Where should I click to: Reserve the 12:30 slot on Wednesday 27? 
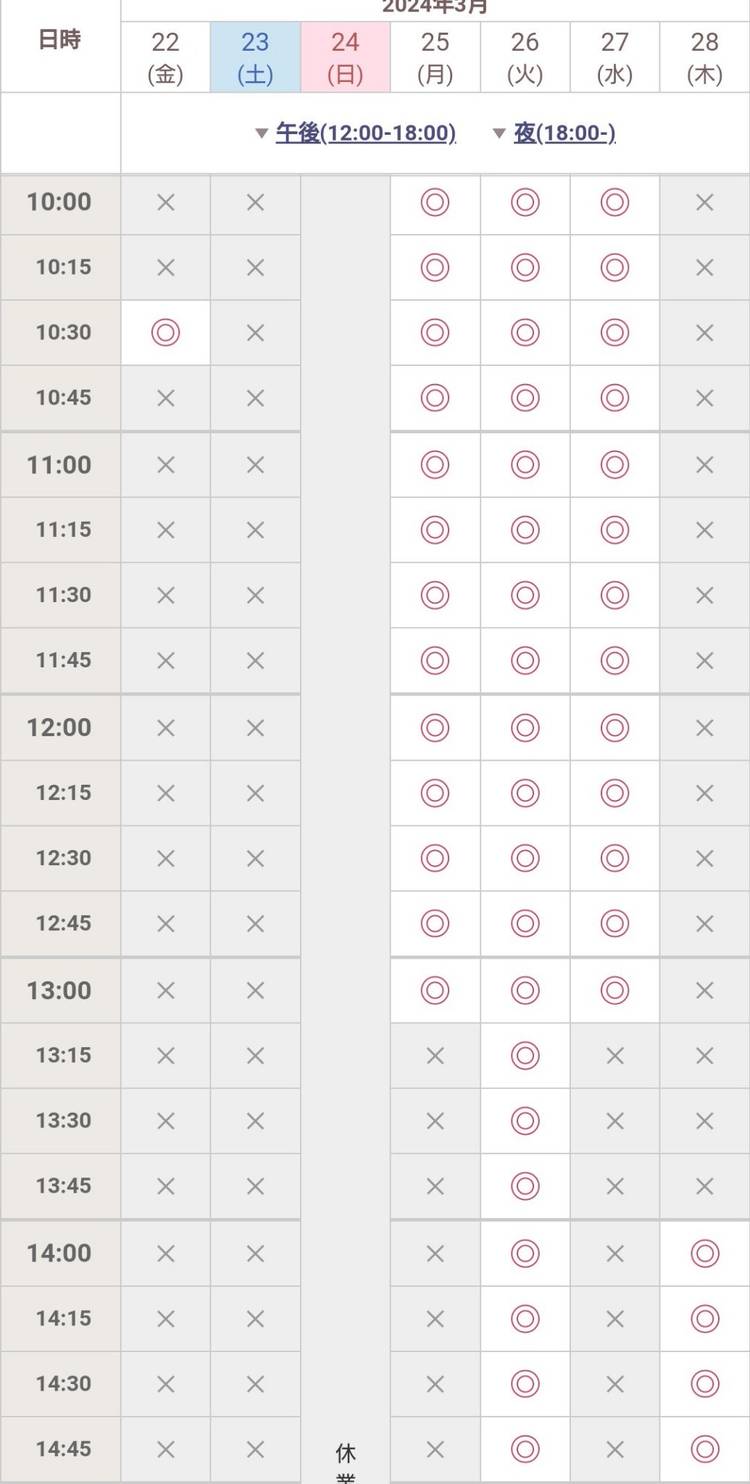(x=615, y=858)
